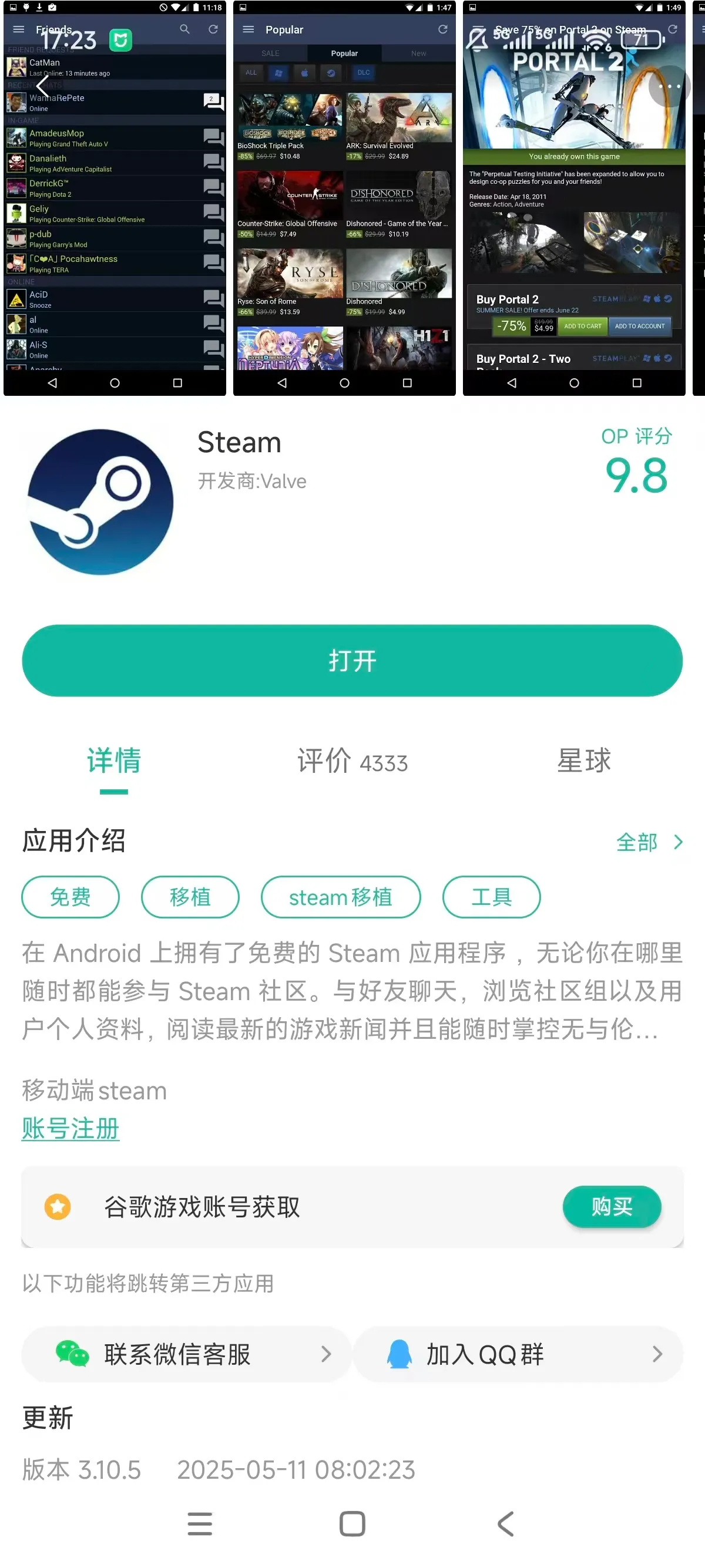Tap the system back button at the bottom

505,1523
